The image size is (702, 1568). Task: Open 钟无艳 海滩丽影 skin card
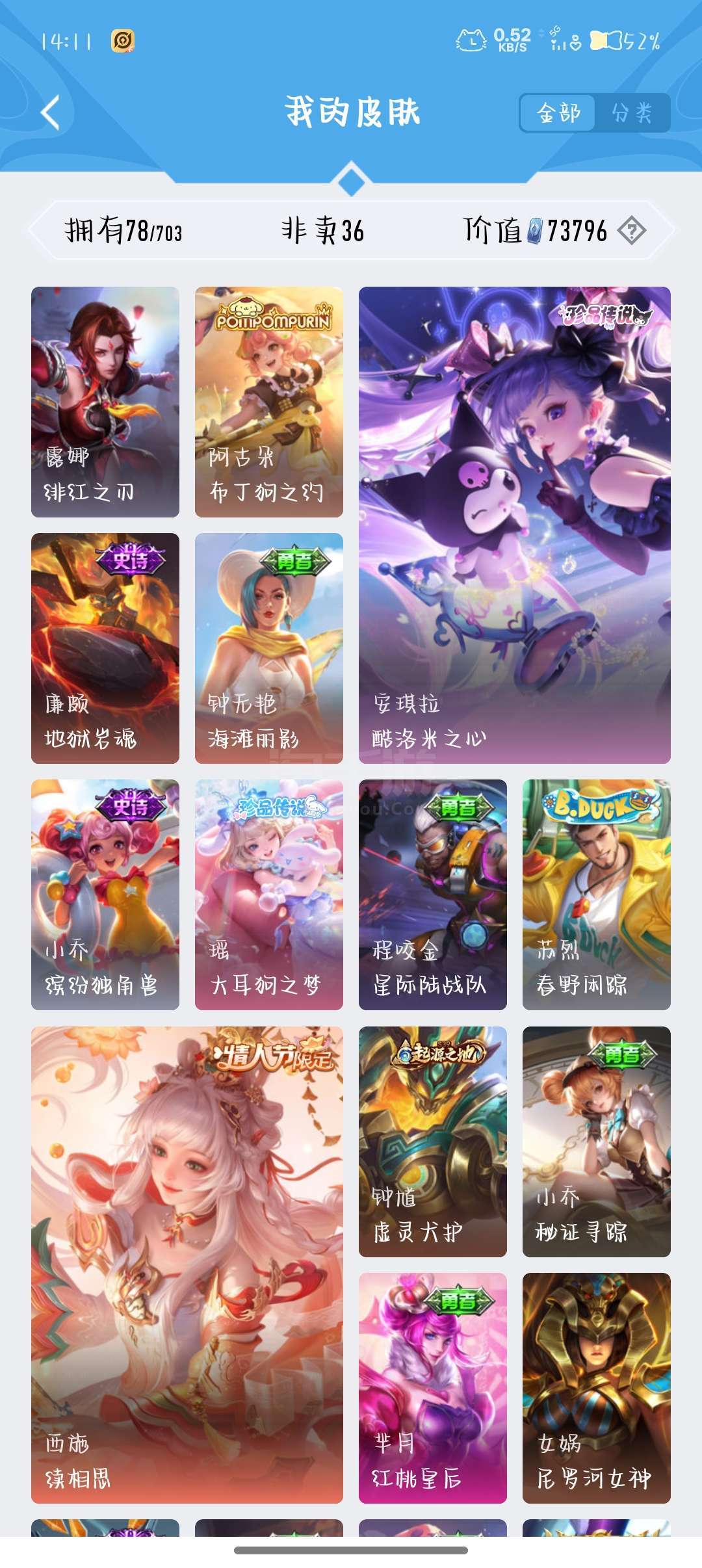coord(269,648)
